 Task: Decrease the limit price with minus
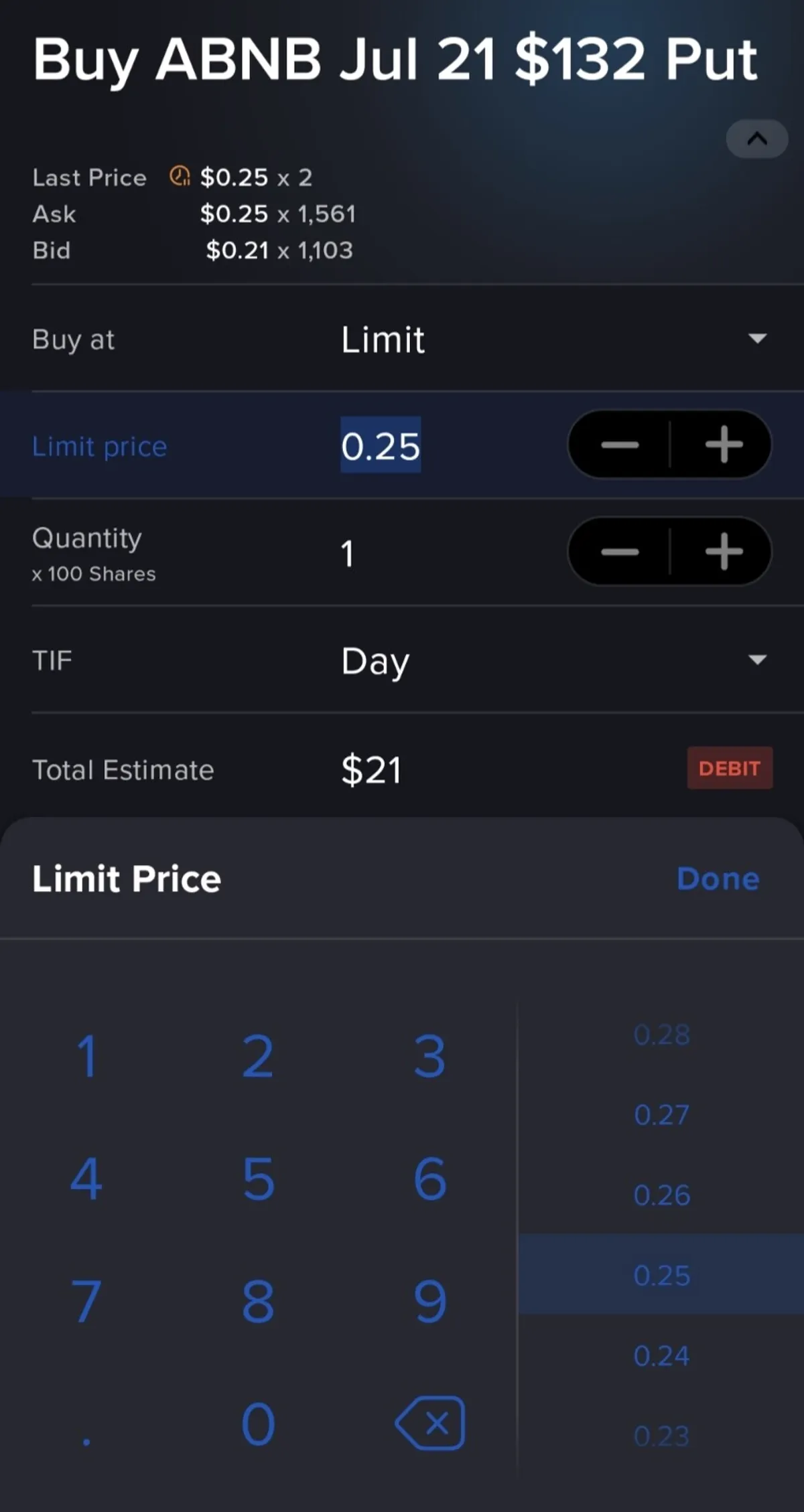coord(620,445)
